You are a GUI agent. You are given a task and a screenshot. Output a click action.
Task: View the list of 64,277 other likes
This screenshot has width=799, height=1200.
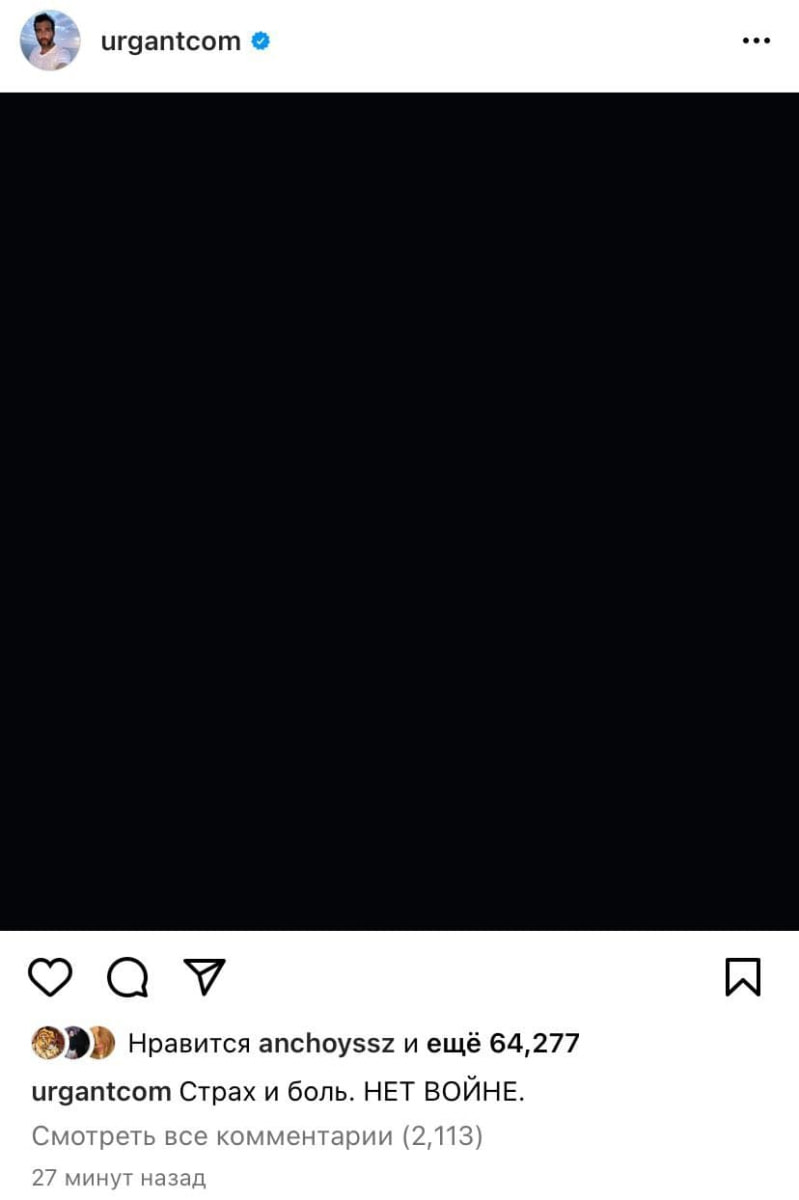[x=503, y=1044]
